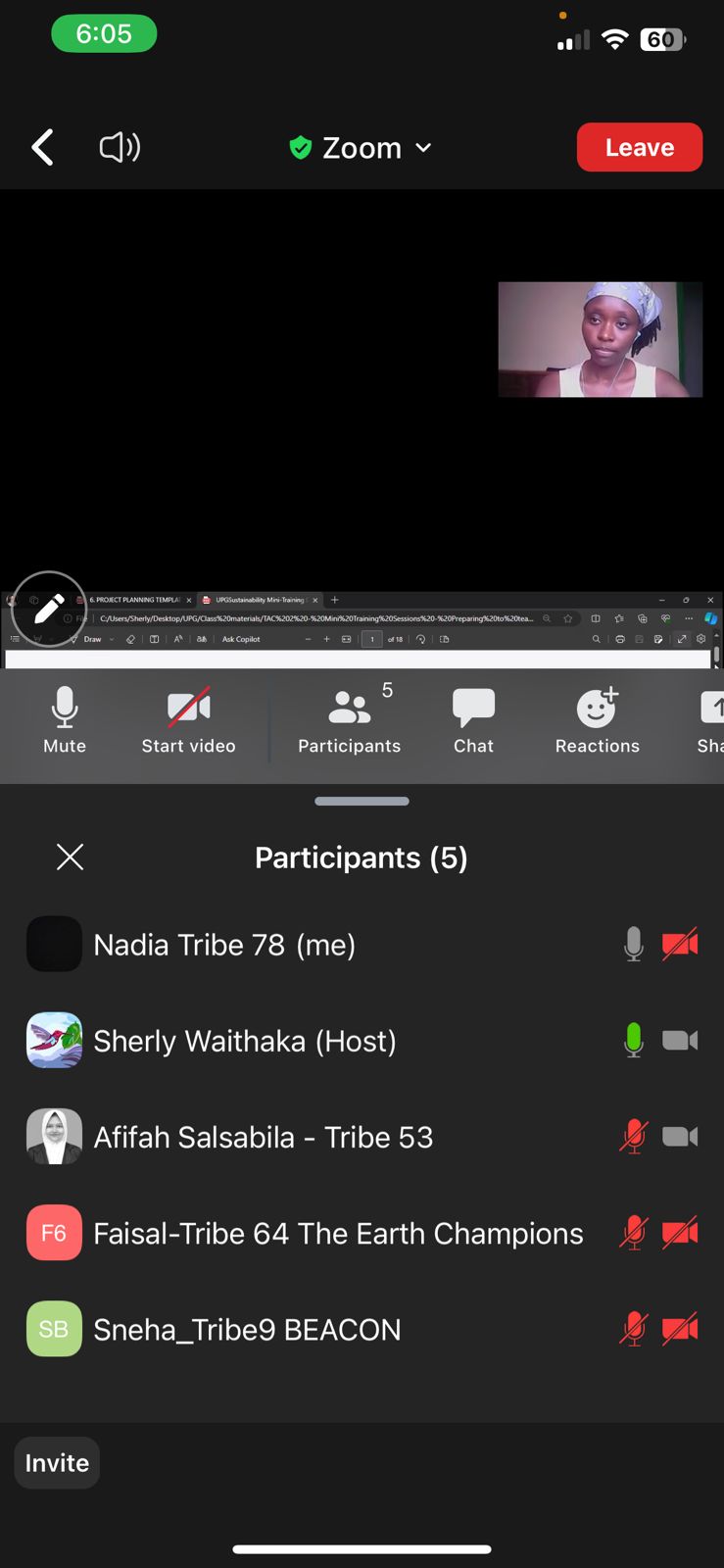Tap the self-view video thumbnail
724x1568 pixels.
pos(600,339)
